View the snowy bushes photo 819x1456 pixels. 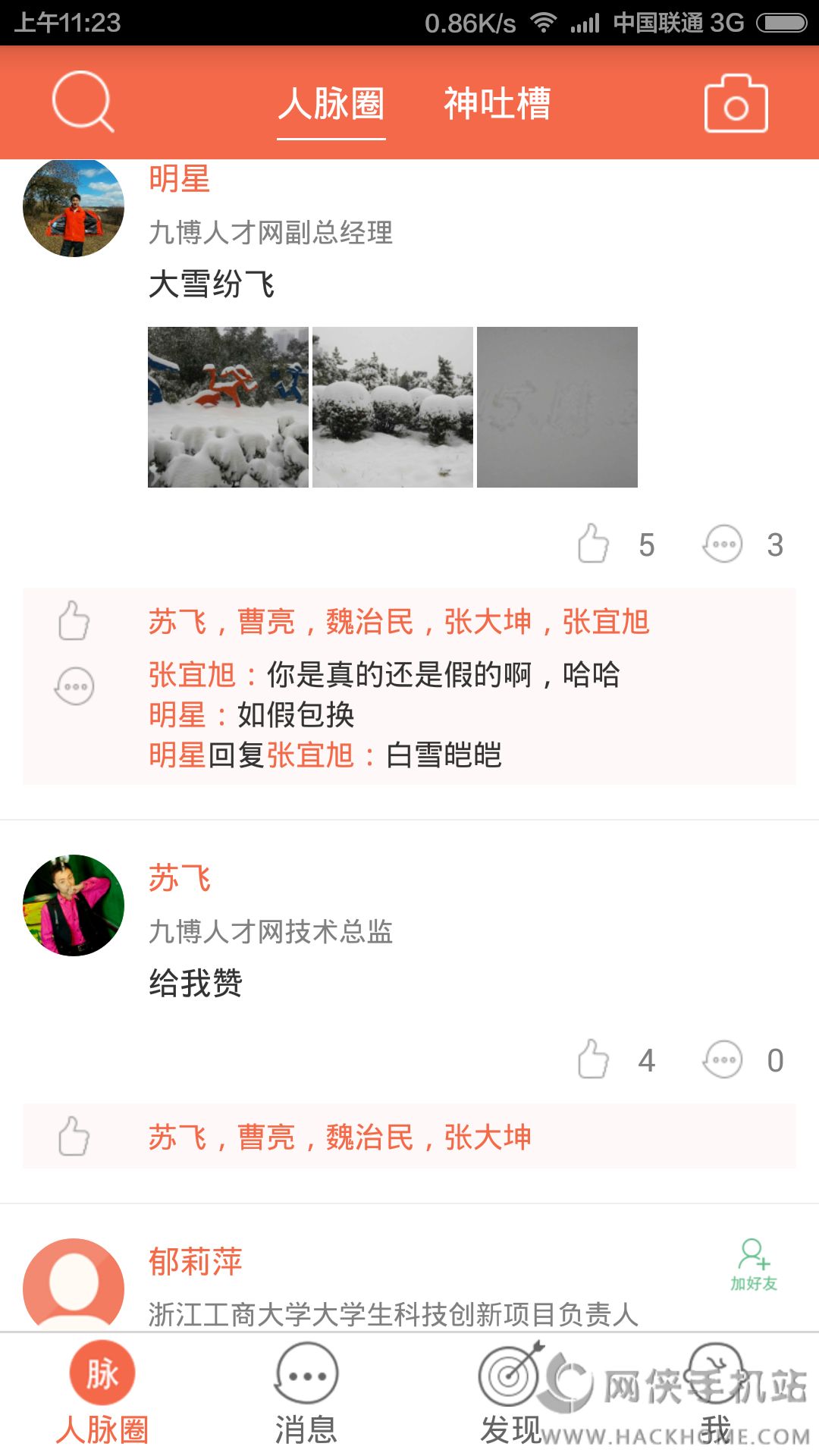point(393,407)
